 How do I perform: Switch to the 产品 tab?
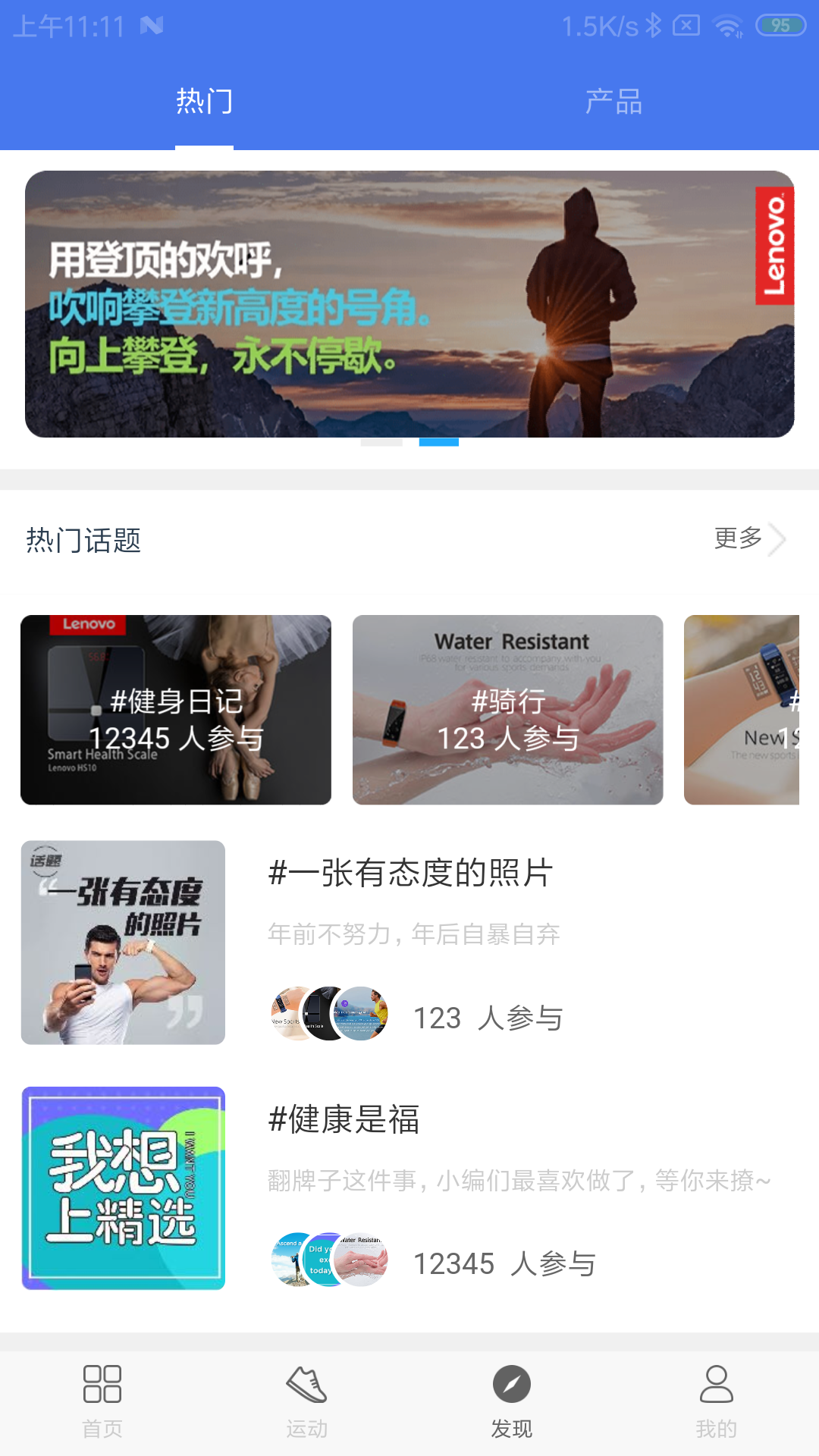614,102
